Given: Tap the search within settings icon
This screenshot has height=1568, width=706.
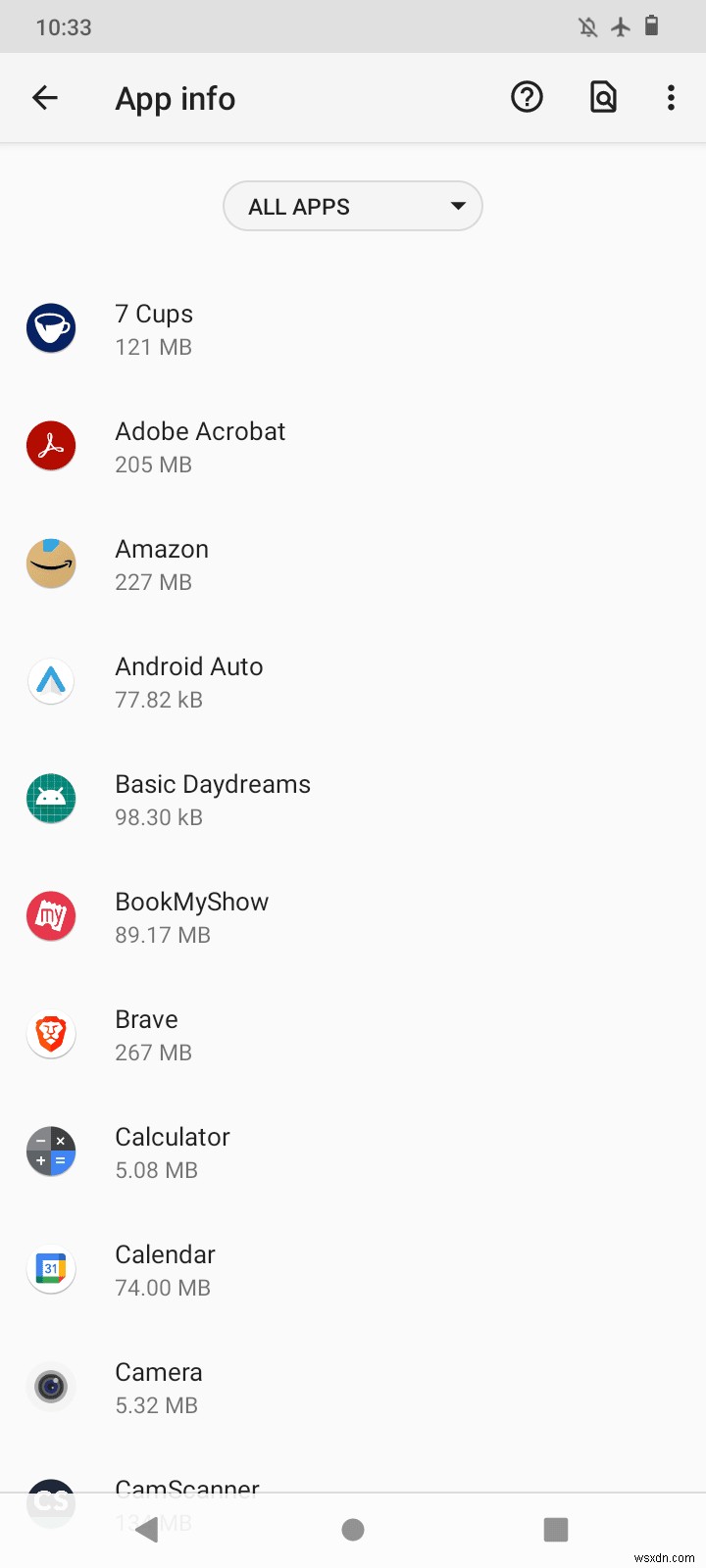Looking at the screenshot, I should (603, 96).
